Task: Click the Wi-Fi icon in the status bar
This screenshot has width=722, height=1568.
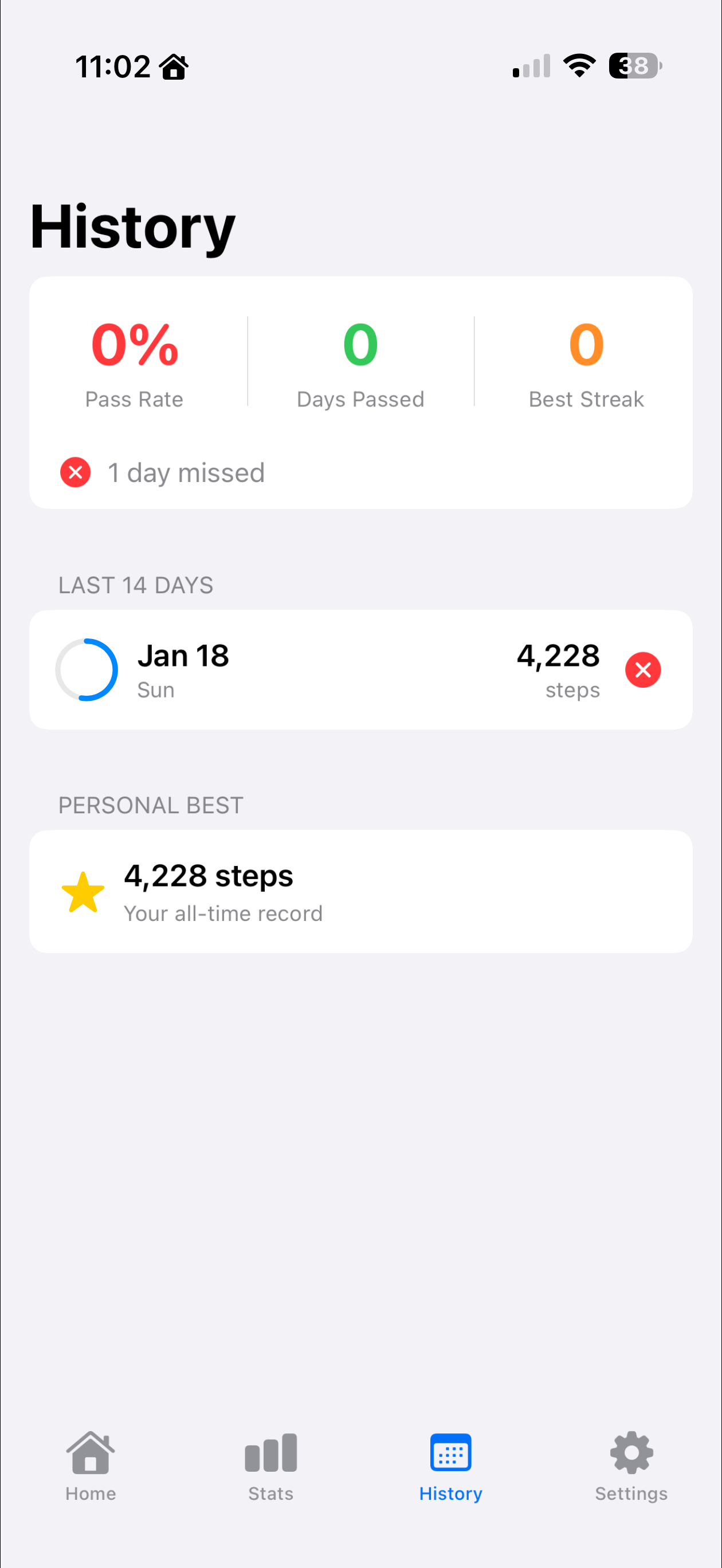Action: (577, 66)
